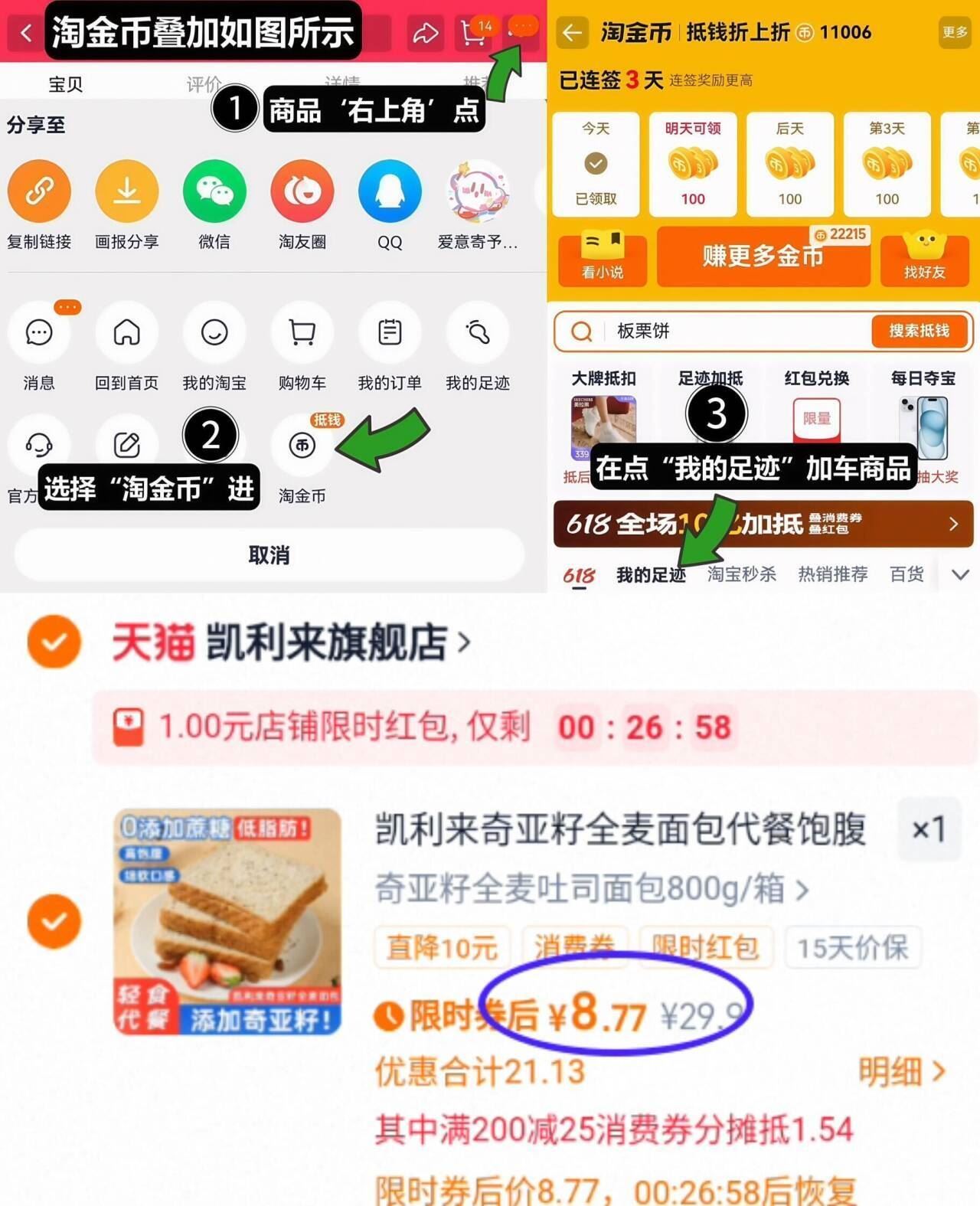Image resolution: width=980 pixels, height=1206 pixels.
Task: Deselect the bread product checkbox
Action: 53,921
